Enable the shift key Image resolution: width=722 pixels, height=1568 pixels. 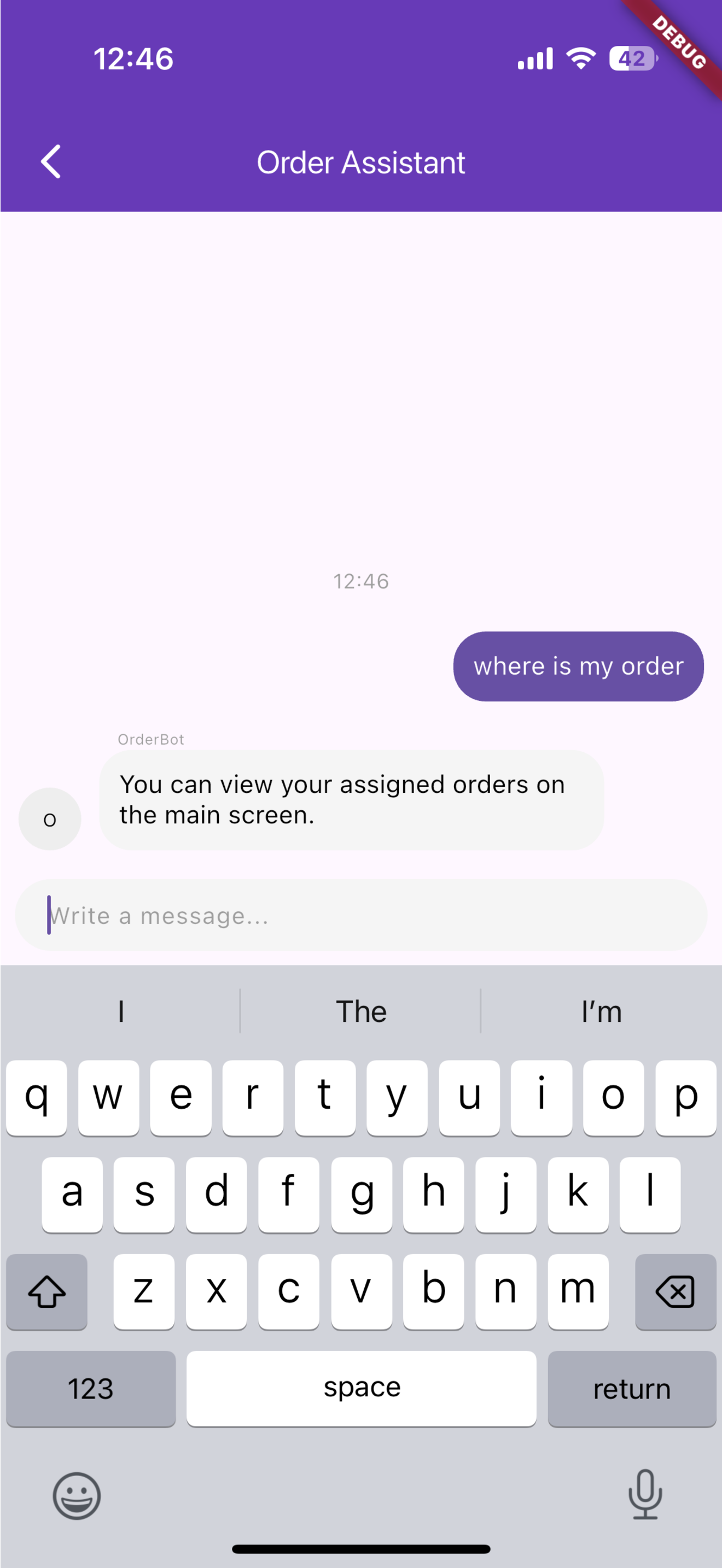[47, 1292]
